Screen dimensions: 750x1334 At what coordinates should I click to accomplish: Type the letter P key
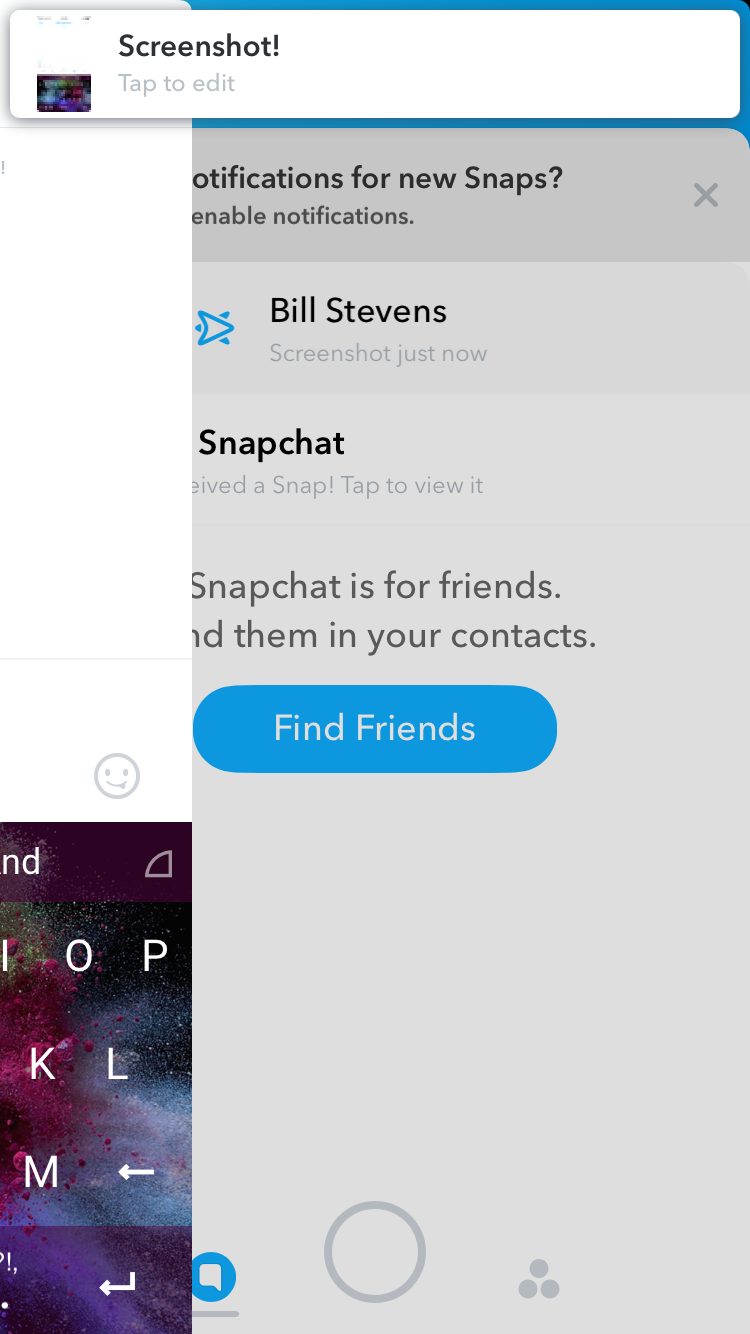click(x=154, y=957)
